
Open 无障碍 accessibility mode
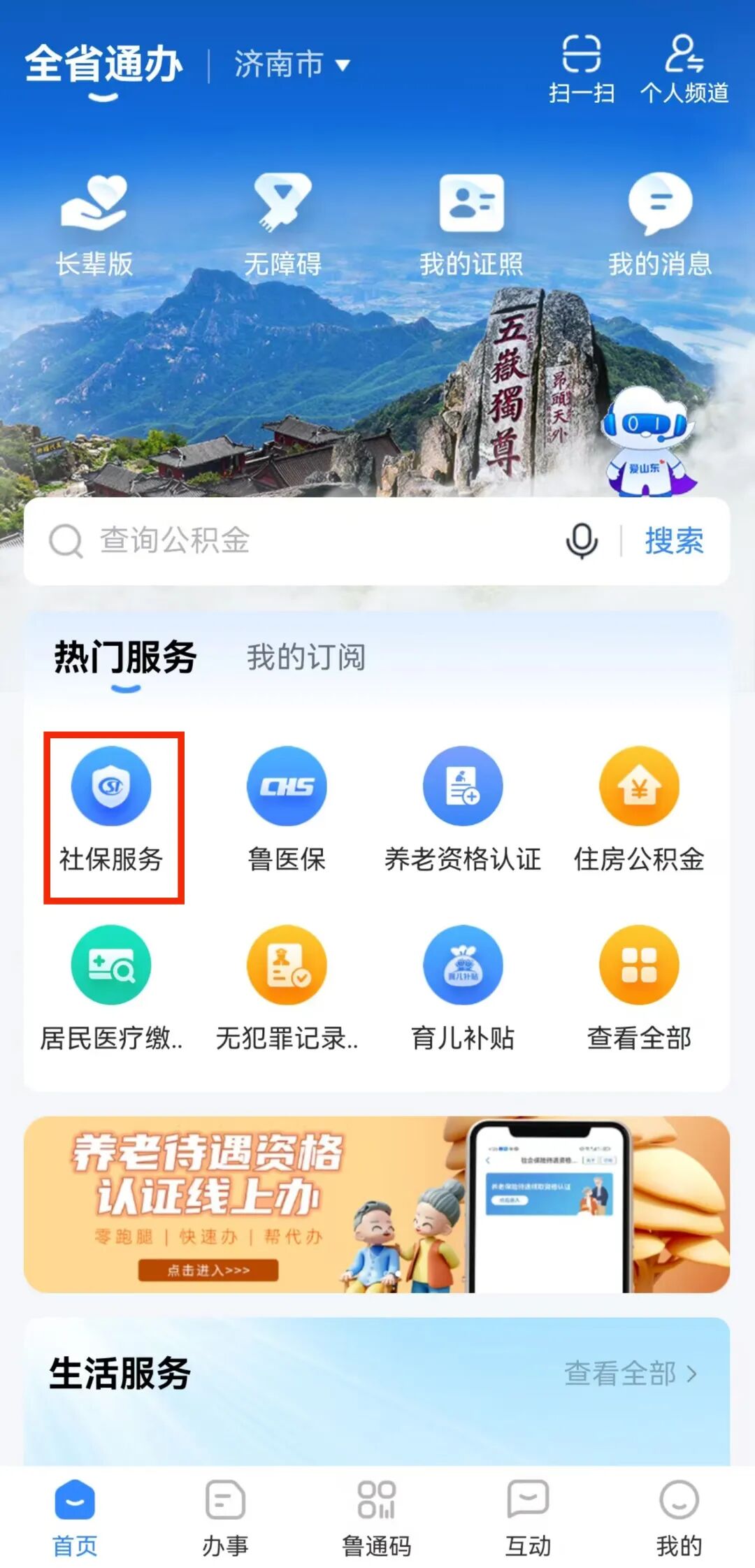(x=282, y=225)
